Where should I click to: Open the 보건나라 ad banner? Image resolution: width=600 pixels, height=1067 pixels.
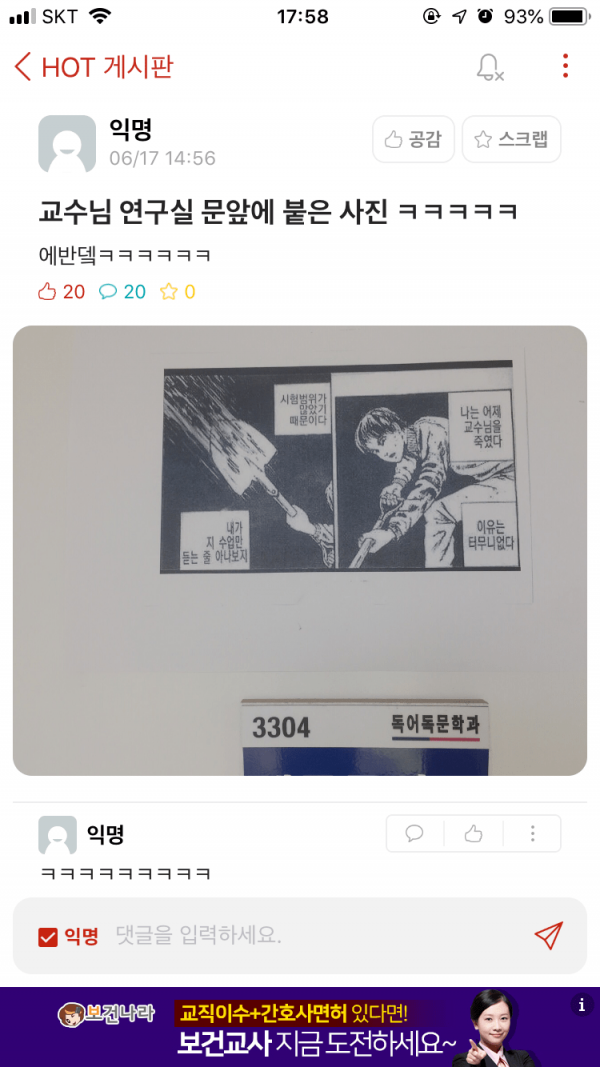coord(300,1027)
